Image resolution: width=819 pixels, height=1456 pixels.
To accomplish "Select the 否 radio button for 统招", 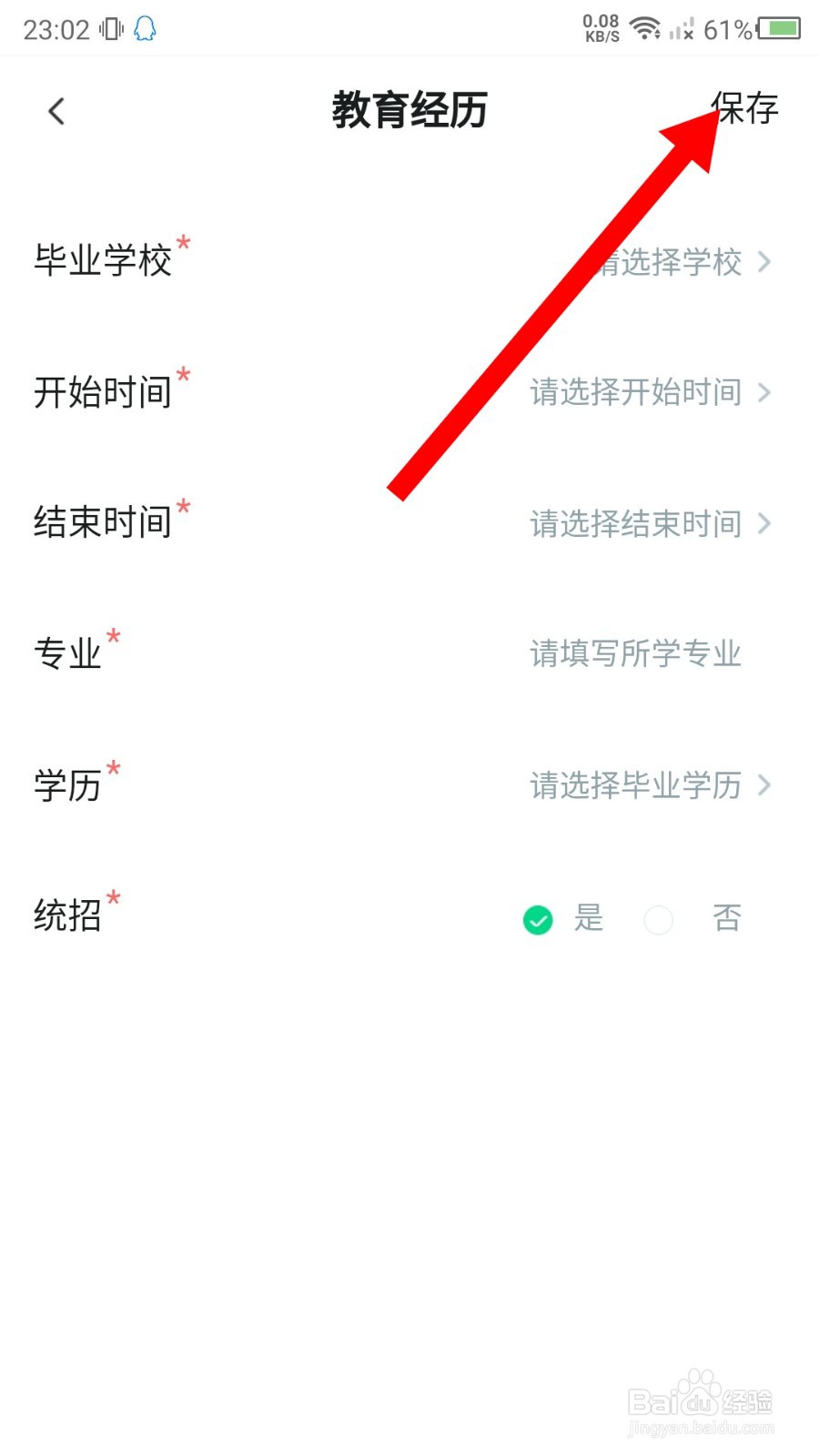I will [659, 921].
